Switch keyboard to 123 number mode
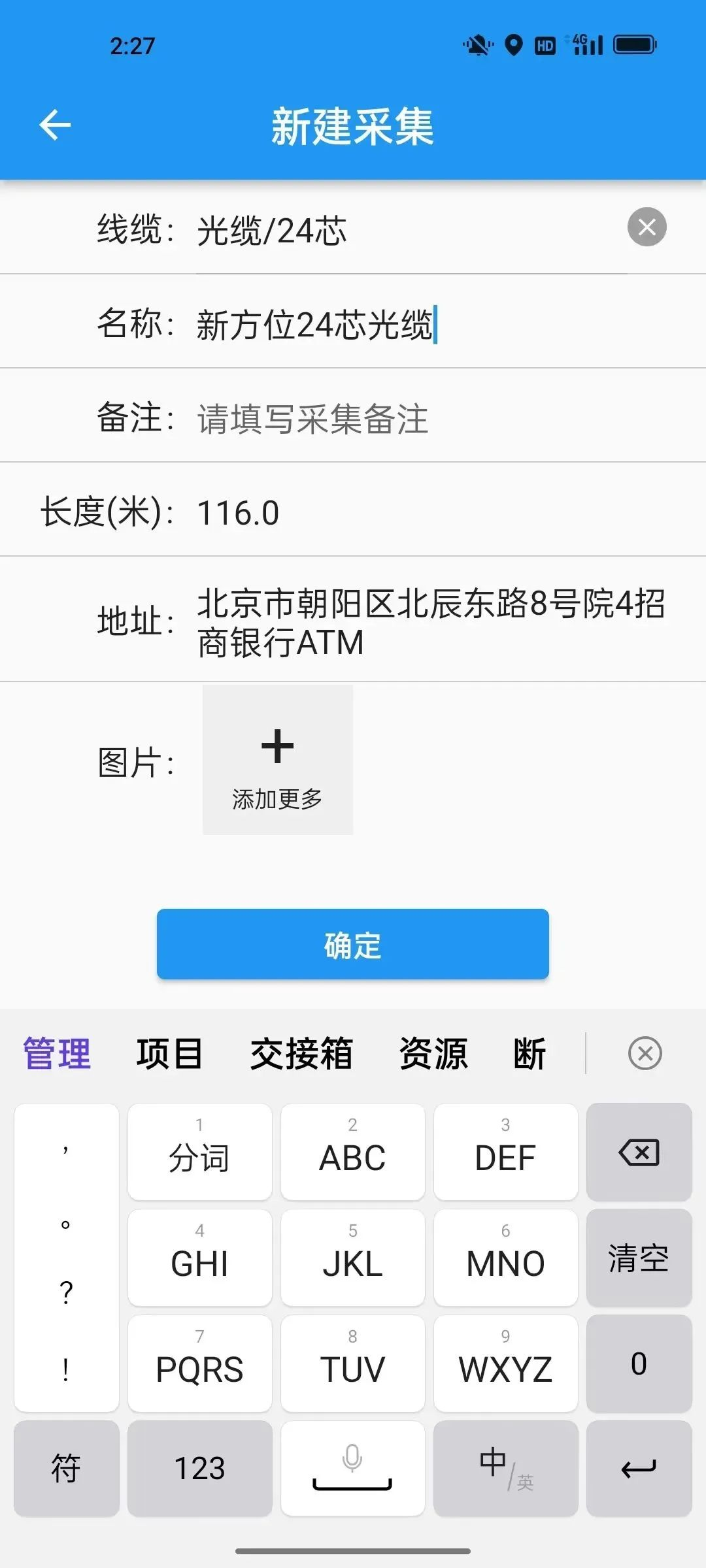The width and height of the screenshot is (706, 1568). (x=199, y=1469)
